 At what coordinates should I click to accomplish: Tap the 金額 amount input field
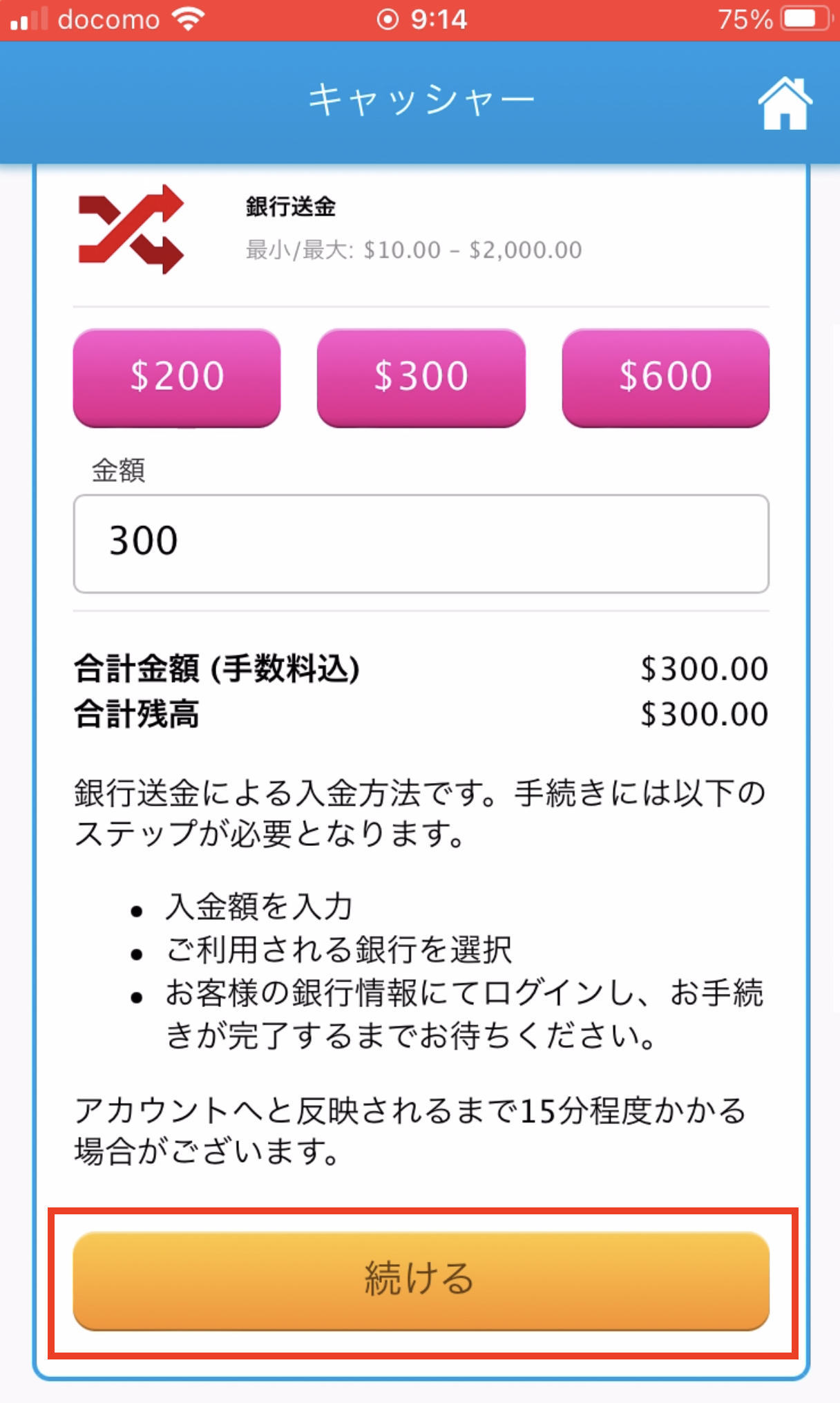421,543
